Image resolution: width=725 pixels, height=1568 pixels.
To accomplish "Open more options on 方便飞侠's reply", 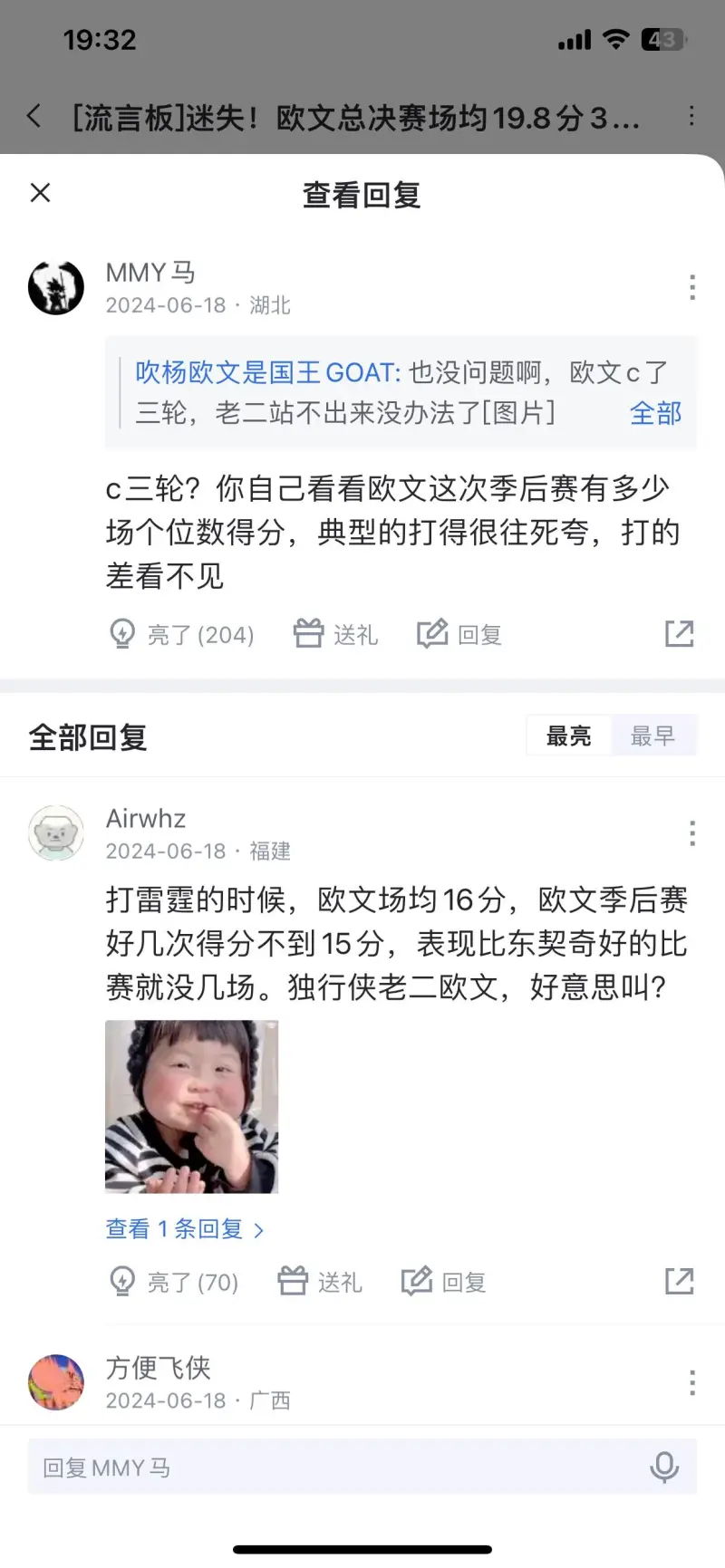I will (x=691, y=1382).
